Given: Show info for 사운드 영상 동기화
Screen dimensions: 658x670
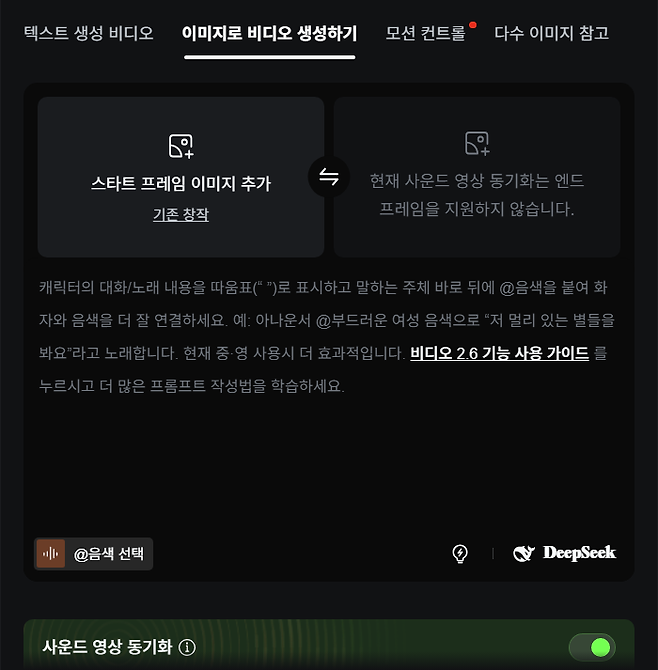Looking at the screenshot, I should [186, 647].
